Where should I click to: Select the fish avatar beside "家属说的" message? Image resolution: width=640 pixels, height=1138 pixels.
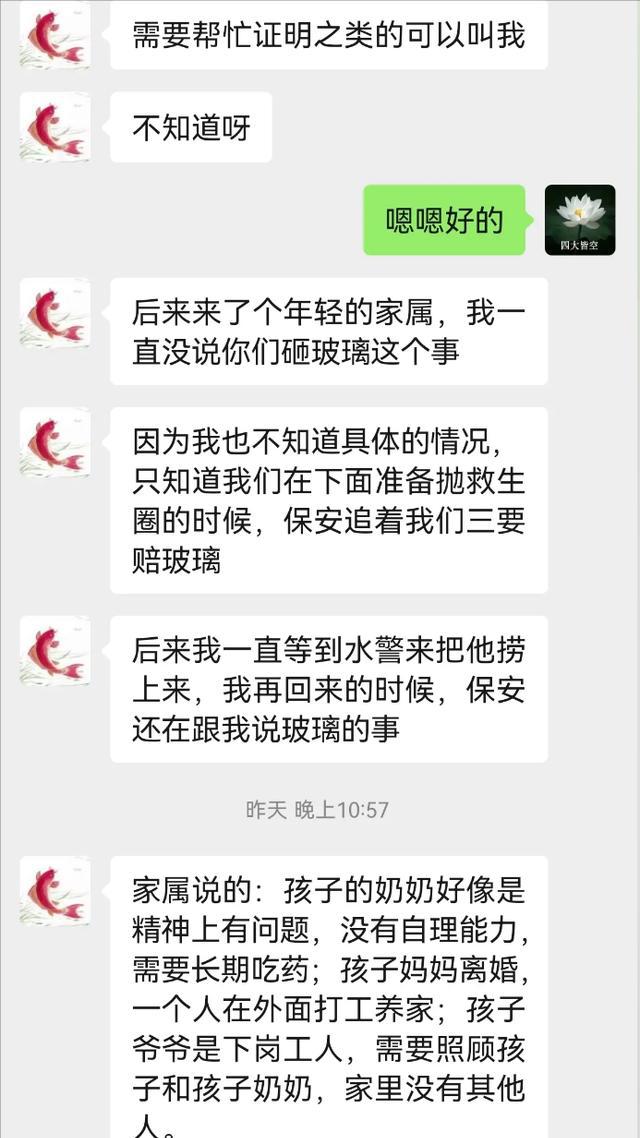coord(55,891)
